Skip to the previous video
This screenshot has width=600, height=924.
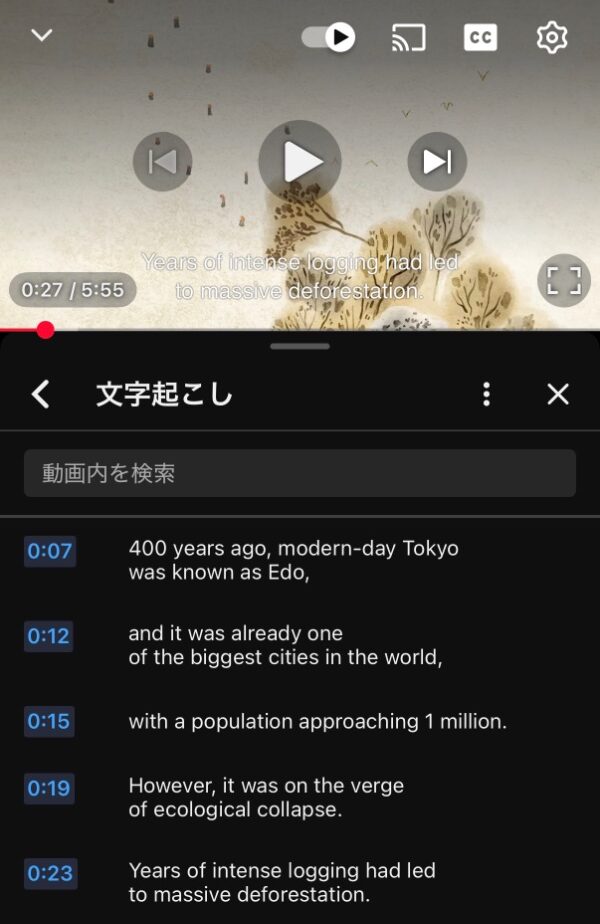click(x=162, y=161)
